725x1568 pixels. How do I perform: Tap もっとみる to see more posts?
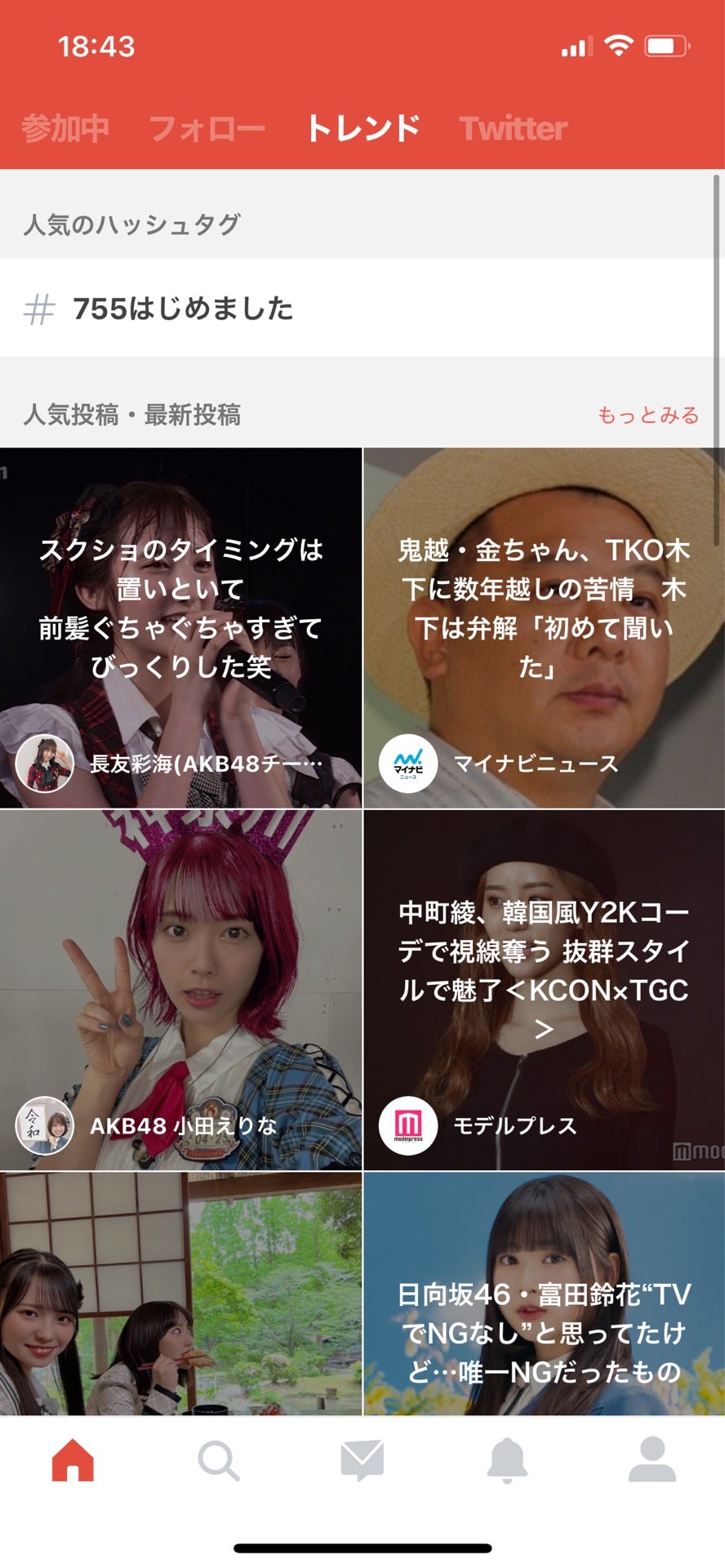[x=647, y=415]
